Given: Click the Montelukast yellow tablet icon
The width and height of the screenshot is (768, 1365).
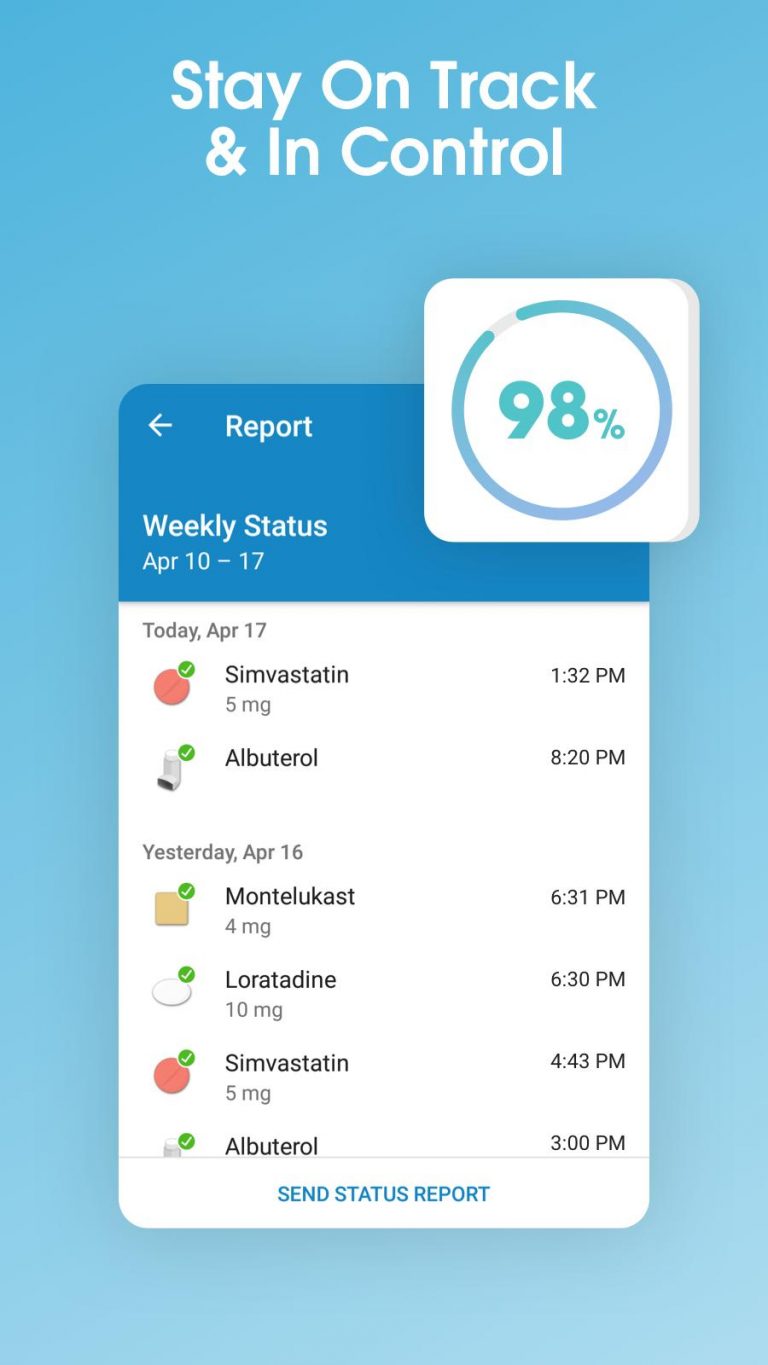Looking at the screenshot, I should pyautogui.click(x=172, y=910).
